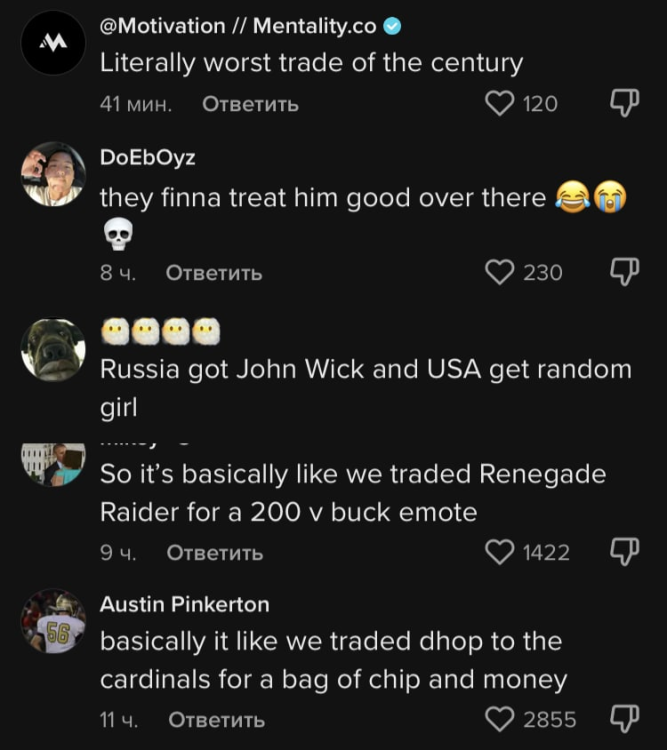Dislike DoEbOyz's comment

(624, 272)
